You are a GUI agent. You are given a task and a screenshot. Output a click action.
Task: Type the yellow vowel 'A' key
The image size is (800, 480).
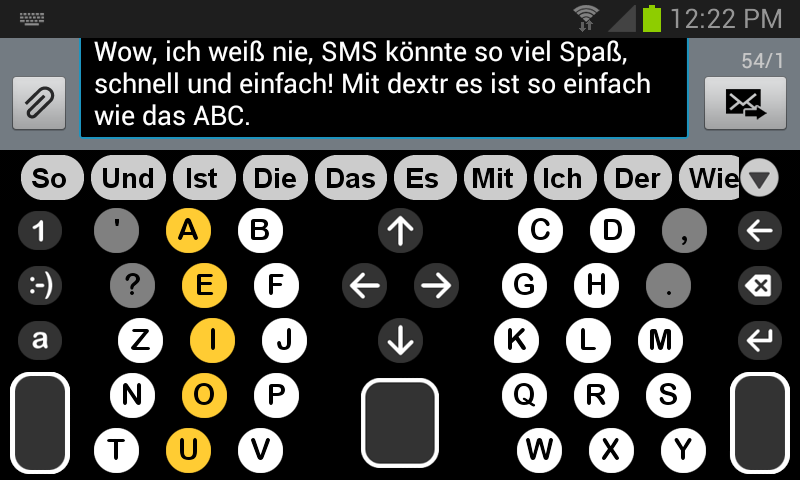188,232
